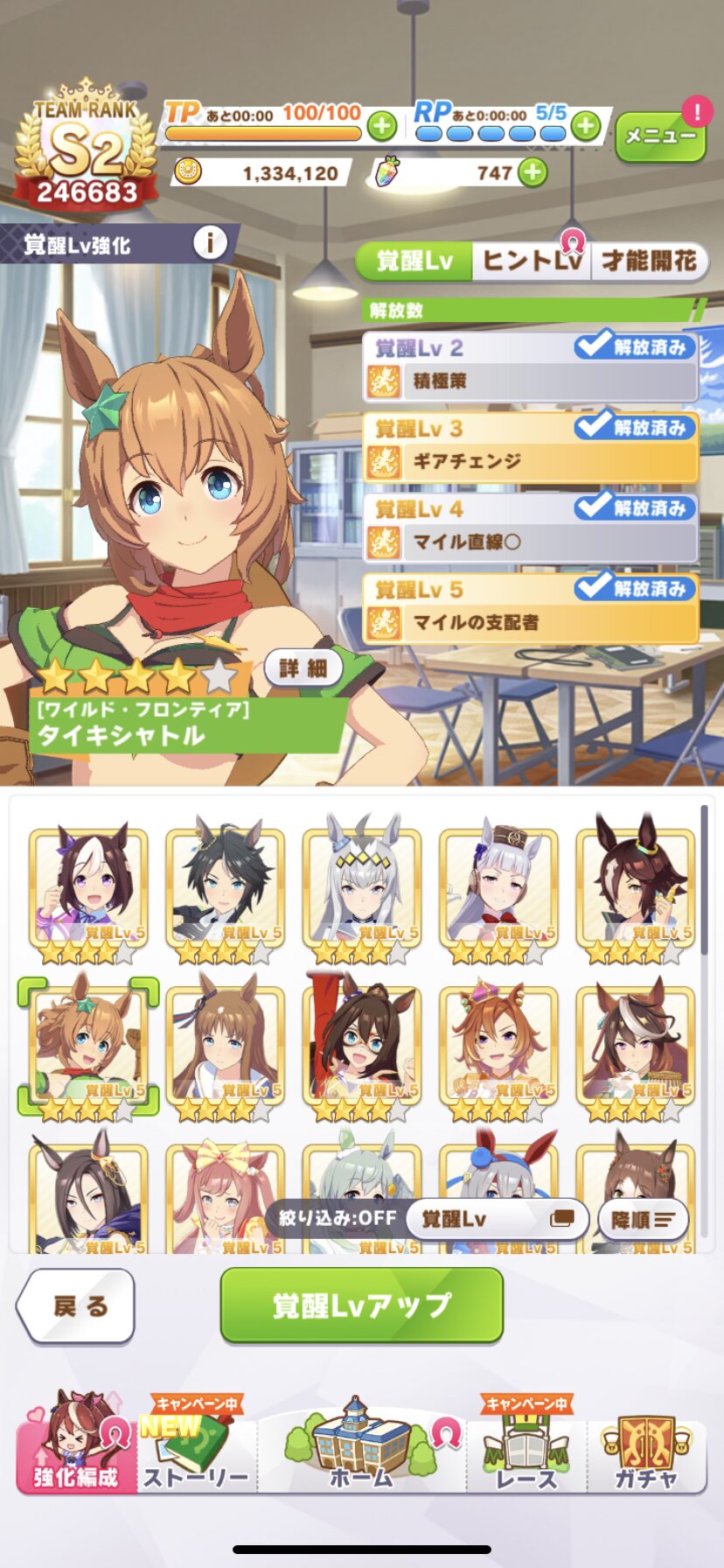Image resolution: width=724 pixels, height=1568 pixels.
Task: Open the メニュー button
Action: 660,136
